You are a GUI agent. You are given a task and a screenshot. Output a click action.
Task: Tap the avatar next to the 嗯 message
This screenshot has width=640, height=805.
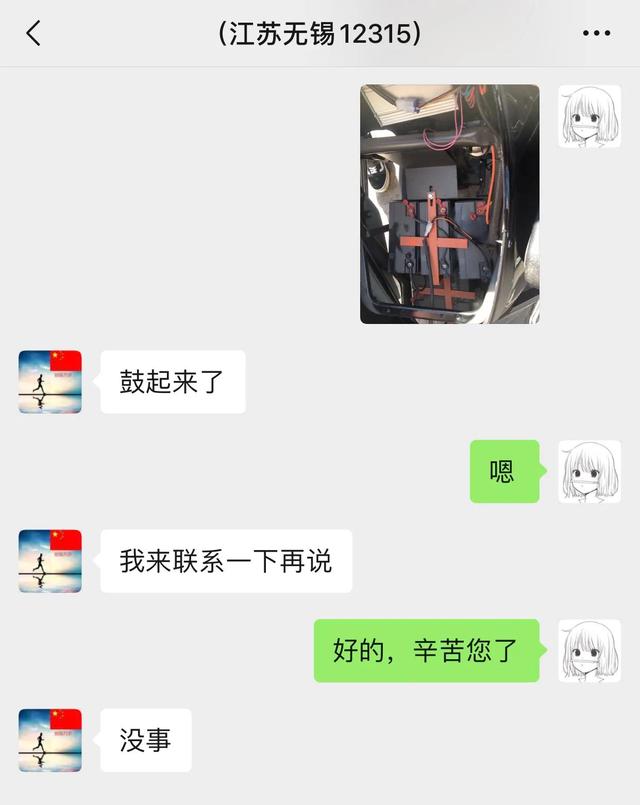click(x=589, y=471)
